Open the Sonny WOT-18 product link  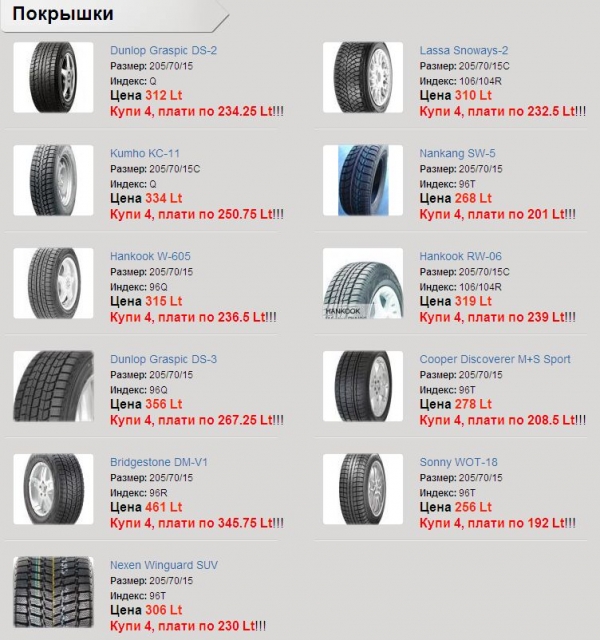458,462
